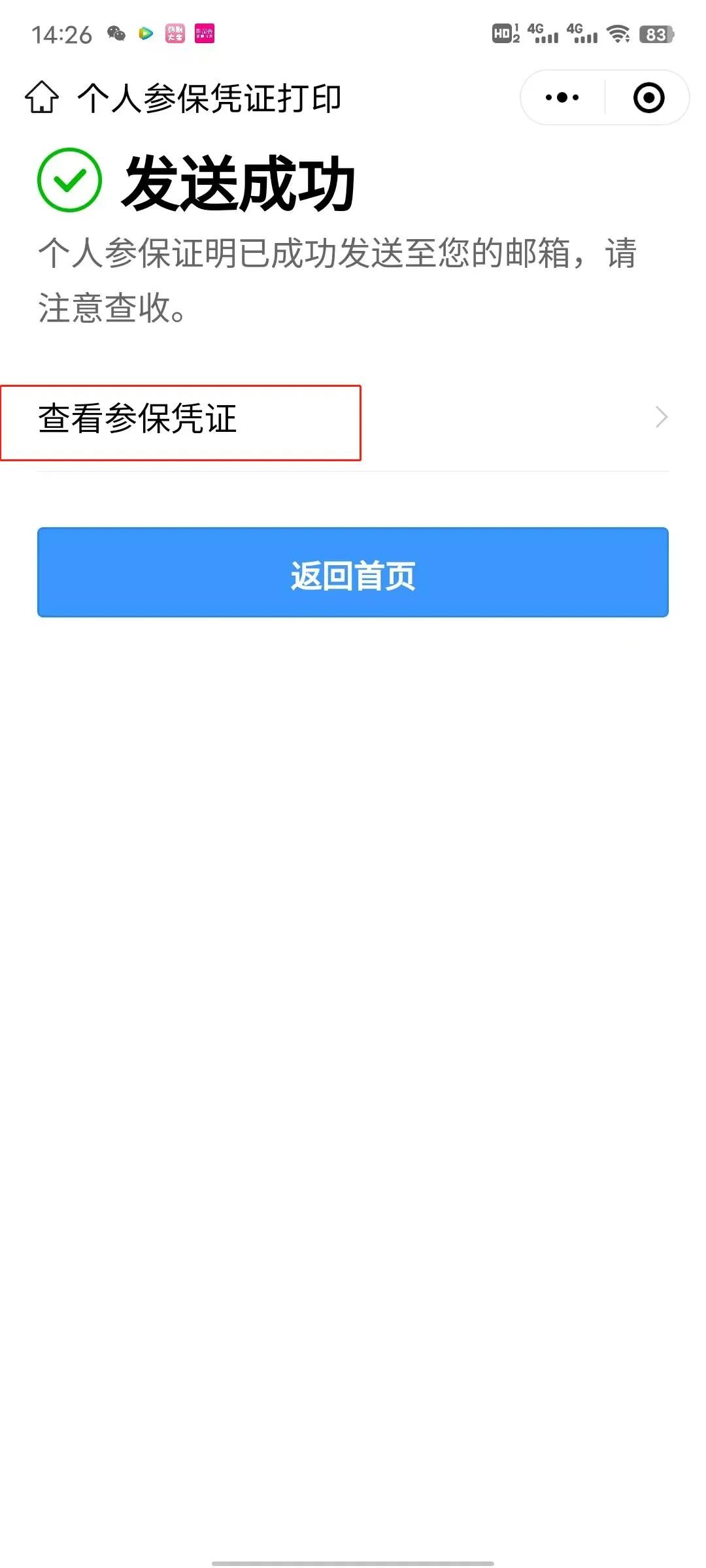Viewport: 706px width, 1568px height.
Task: Tap the home icon in the header
Action: point(42,97)
